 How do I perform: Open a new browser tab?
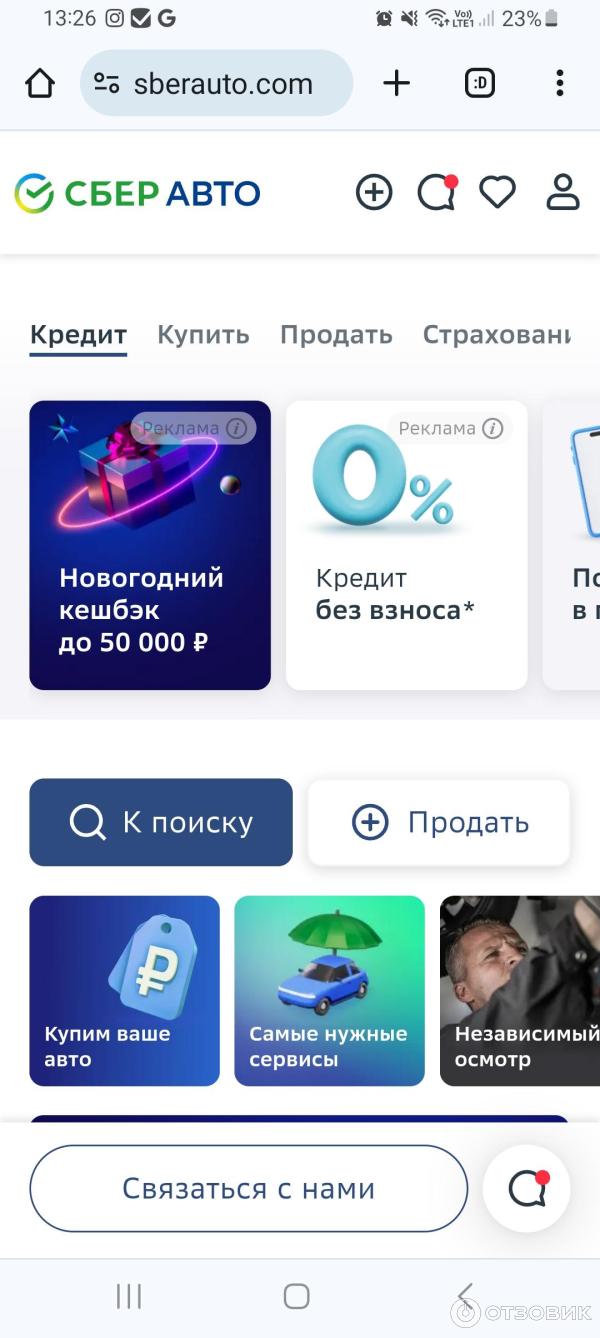pyautogui.click(x=397, y=84)
